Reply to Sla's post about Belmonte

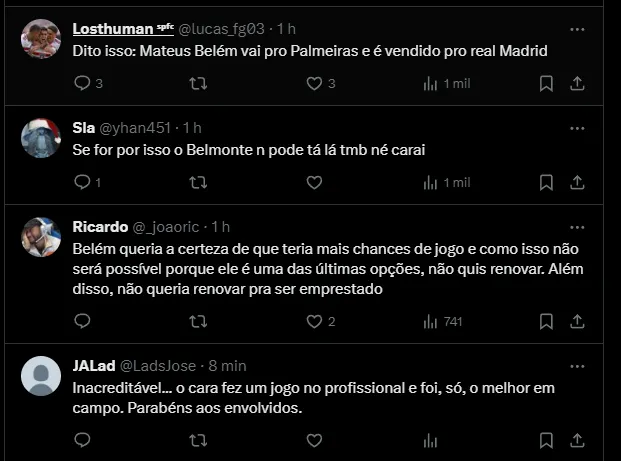click(83, 183)
